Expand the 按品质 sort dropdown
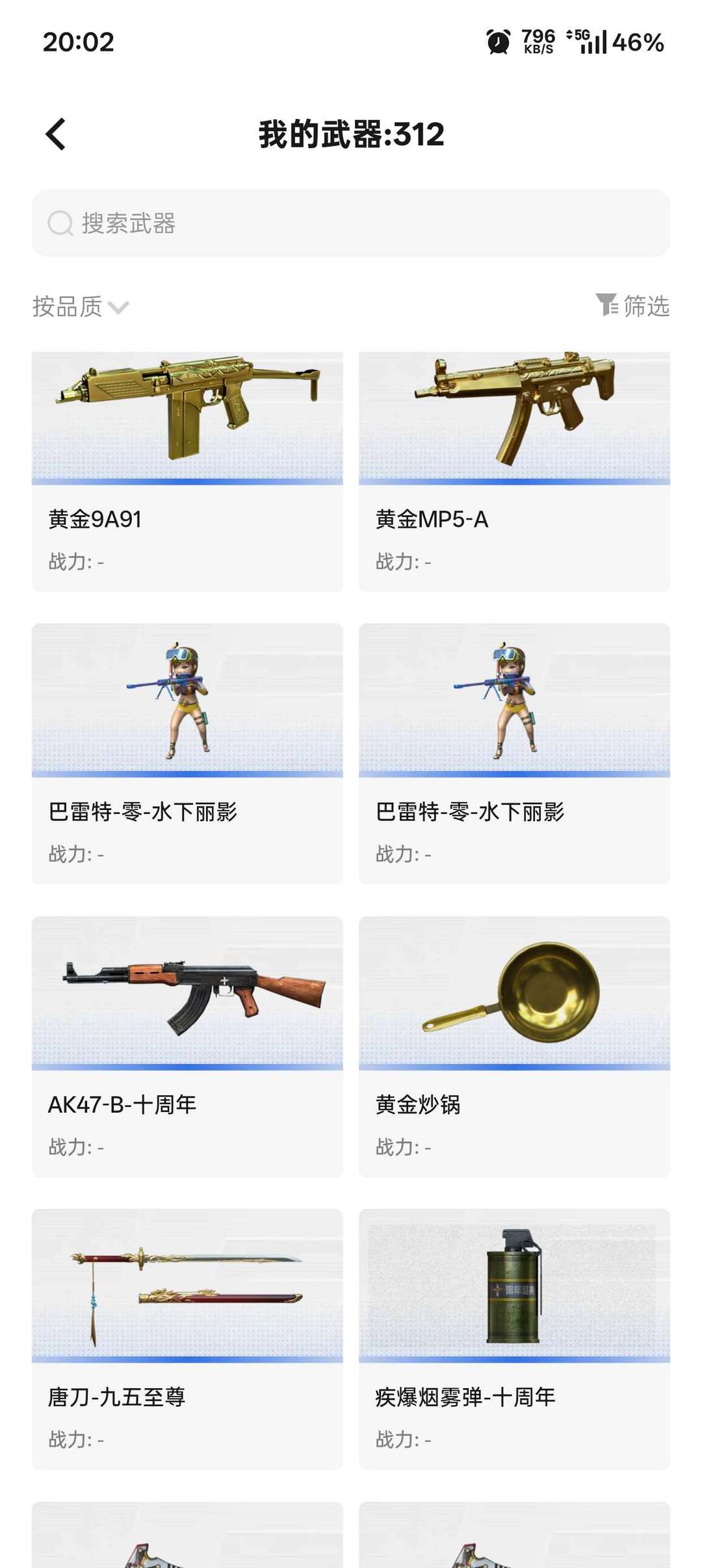This screenshot has height=1568, width=702. (81, 307)
